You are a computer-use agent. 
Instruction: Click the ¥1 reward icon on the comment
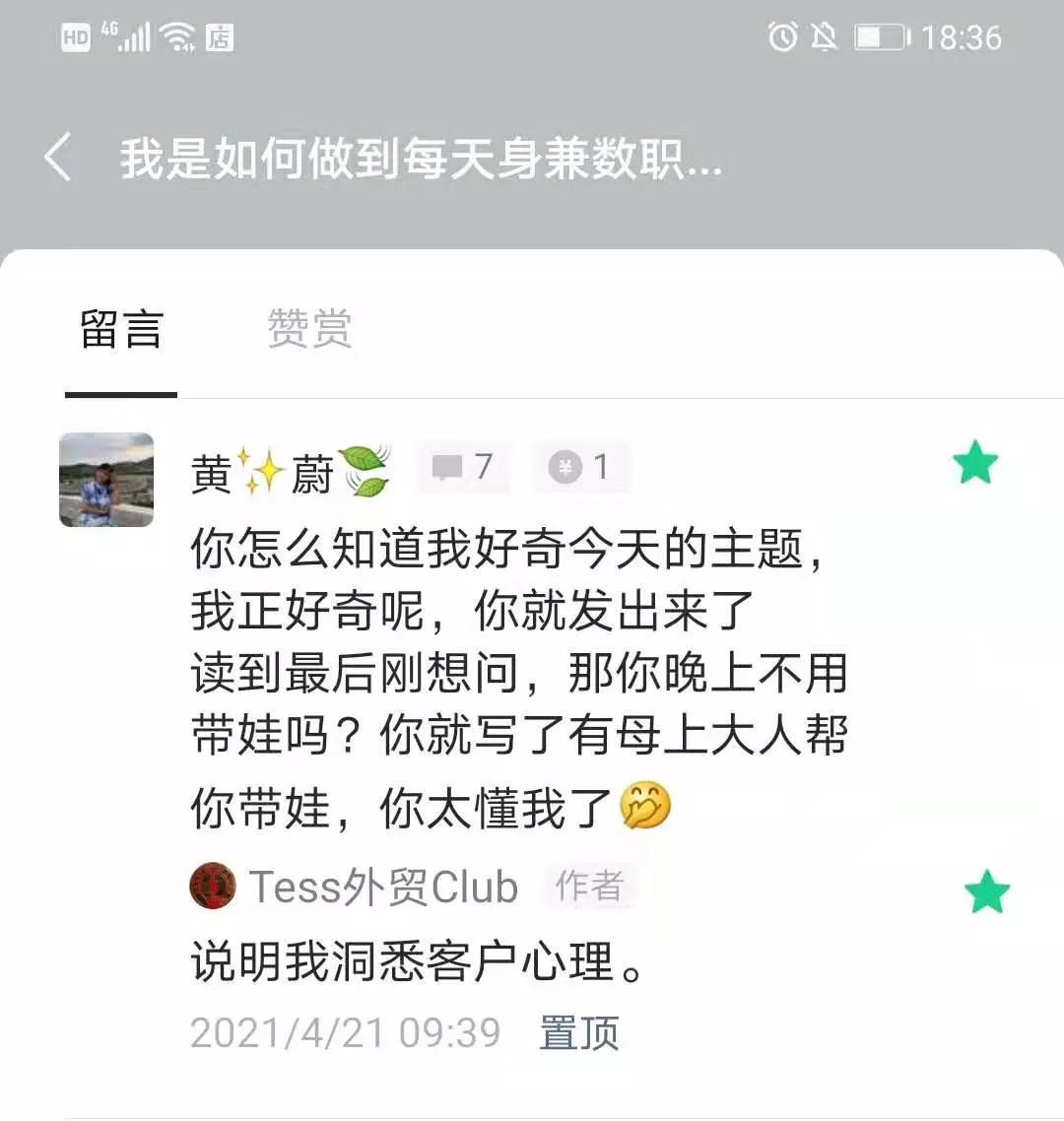tap(579, 468)
